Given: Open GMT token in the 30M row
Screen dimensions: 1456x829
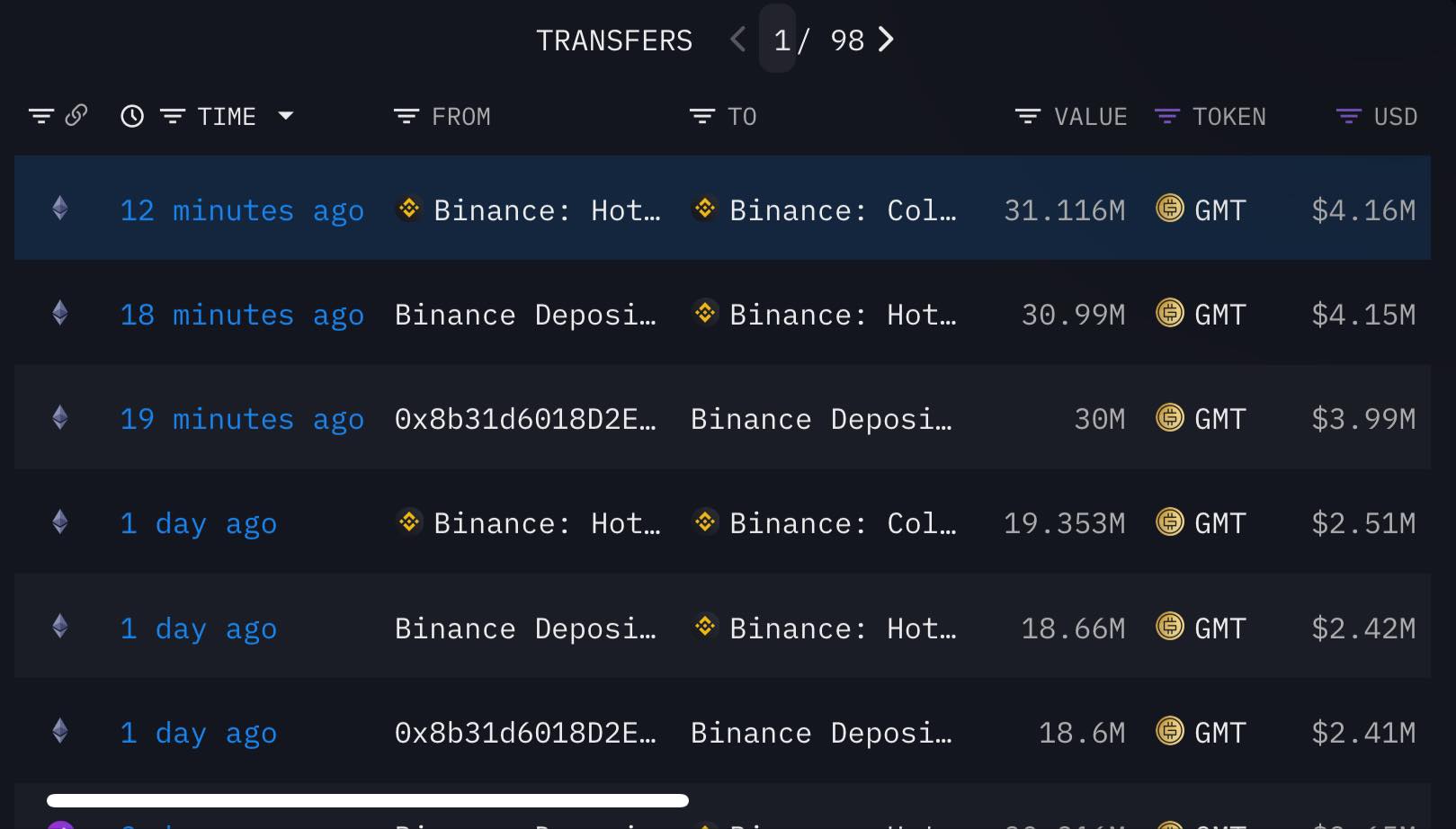Looking at the screenshot, I should tap(1219, 419).
